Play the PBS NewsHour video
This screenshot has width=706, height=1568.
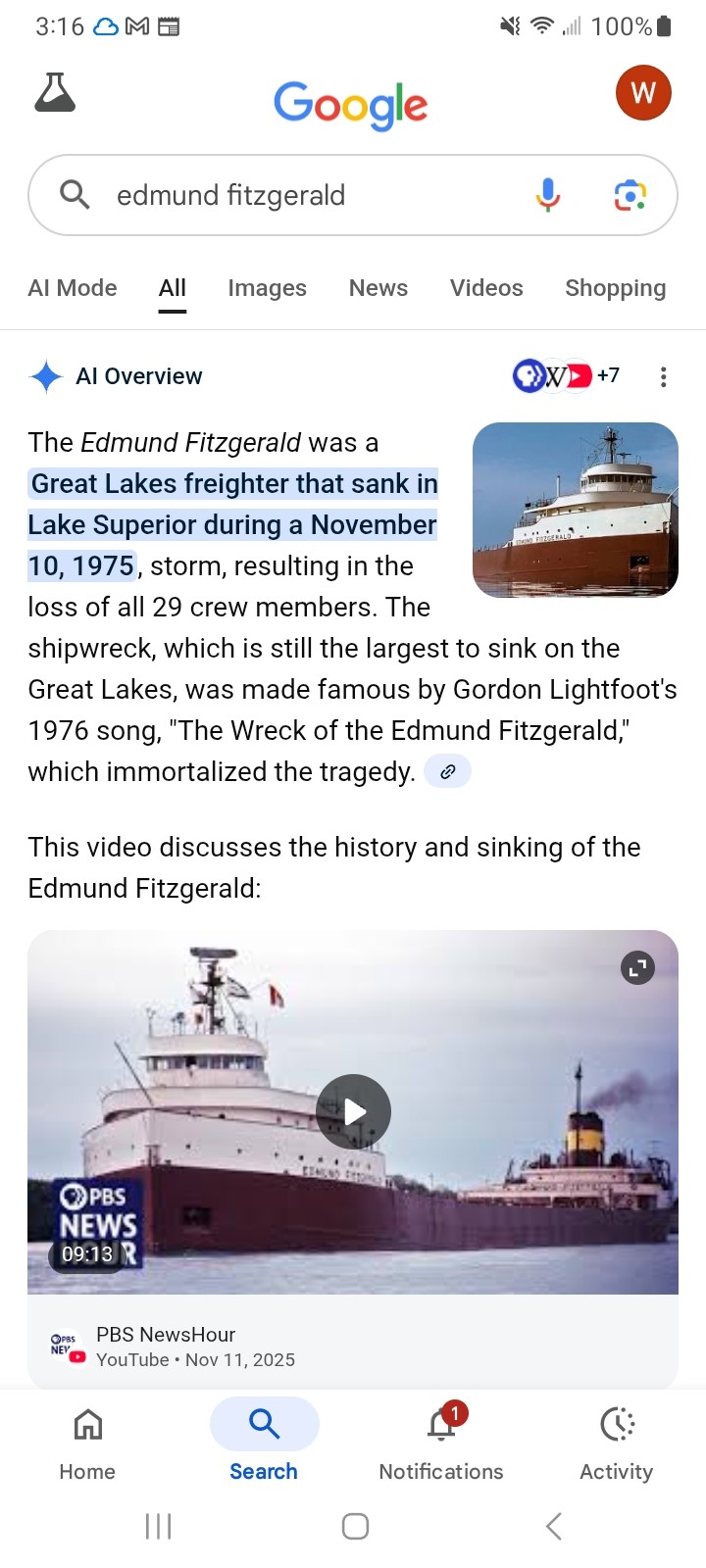pos(353,1111)
